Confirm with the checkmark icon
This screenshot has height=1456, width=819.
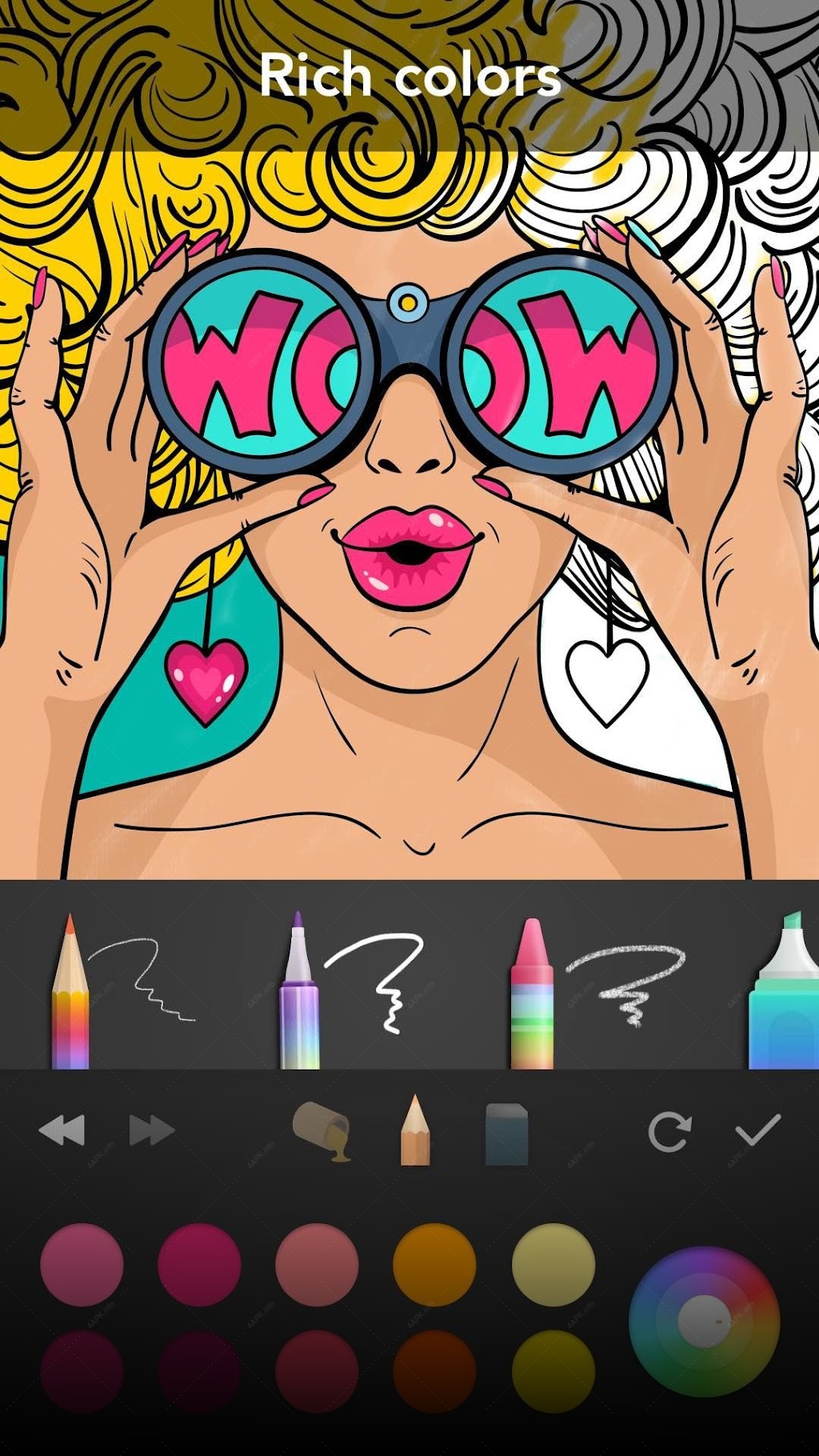tap(757, 1130)
